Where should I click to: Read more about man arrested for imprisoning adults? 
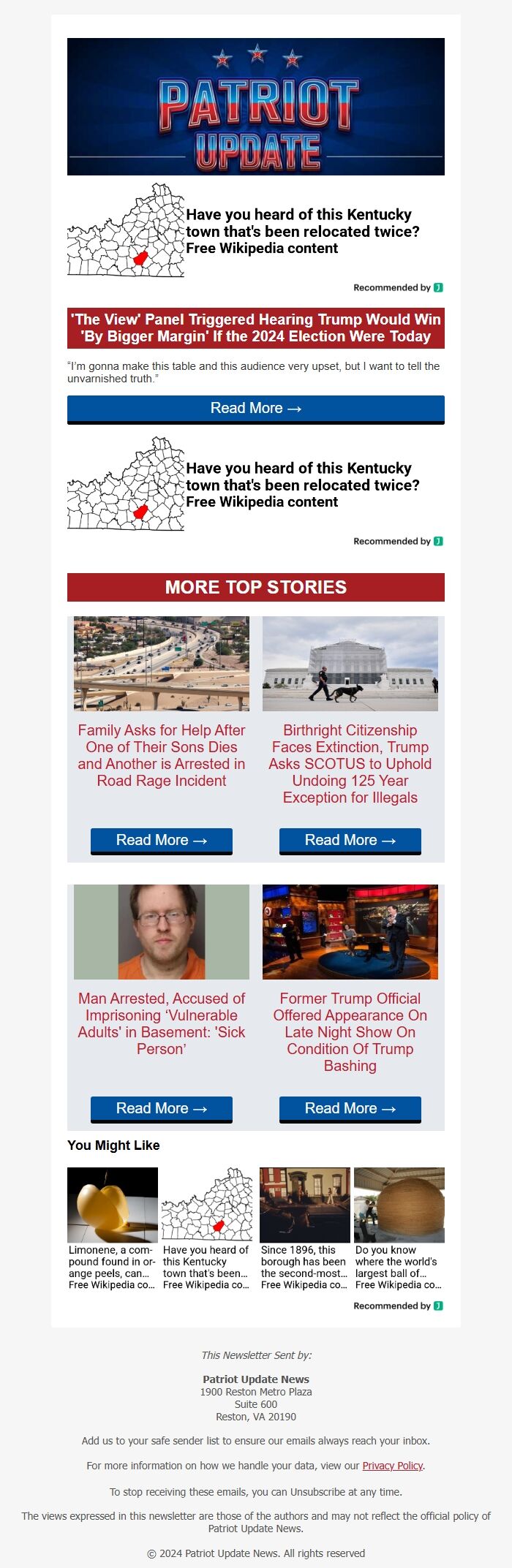[161, 1109]
